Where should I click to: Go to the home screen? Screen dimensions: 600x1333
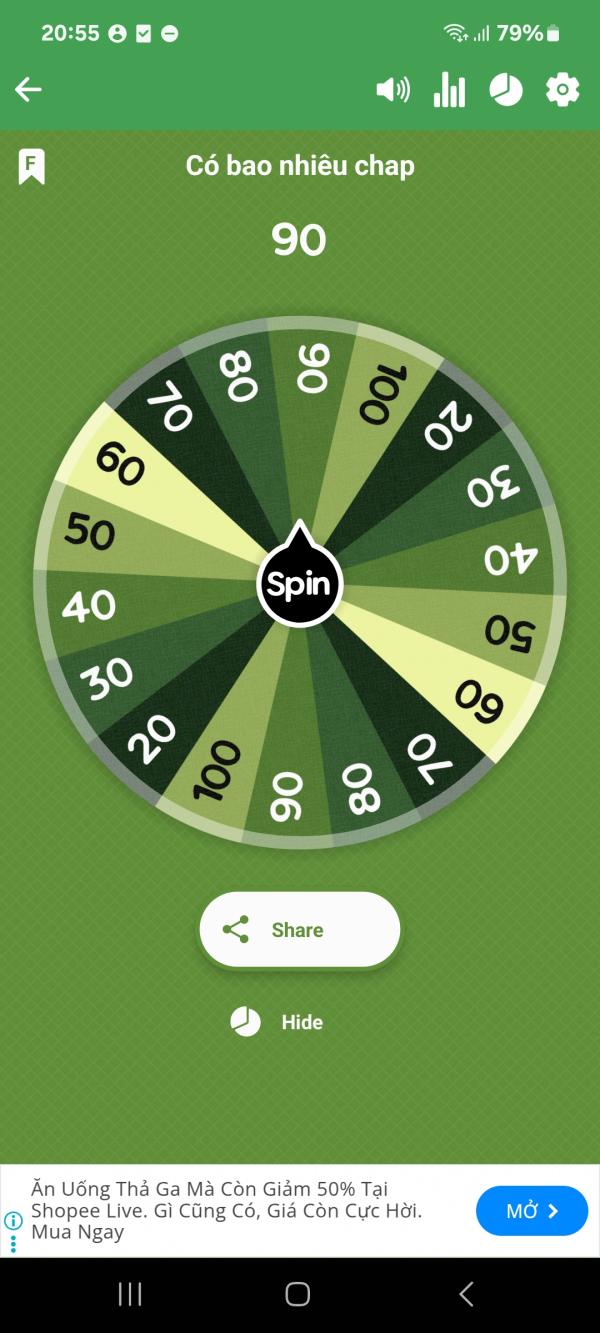coord(297,1294)
